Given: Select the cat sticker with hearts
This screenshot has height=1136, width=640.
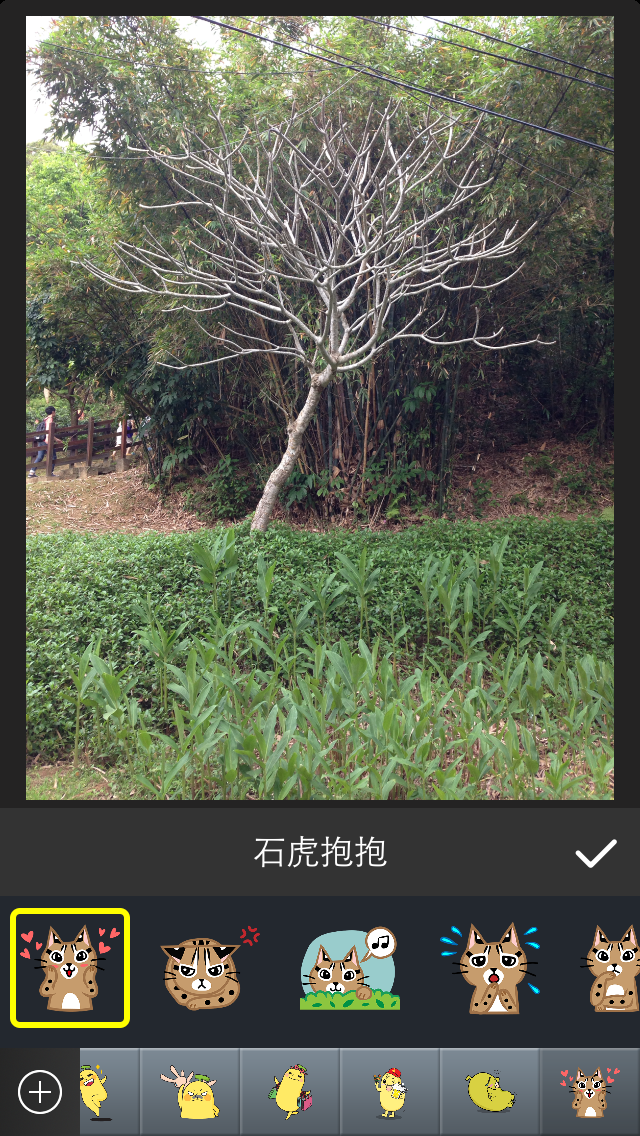Looking at the screenshot, I should (x=70, y=968).
